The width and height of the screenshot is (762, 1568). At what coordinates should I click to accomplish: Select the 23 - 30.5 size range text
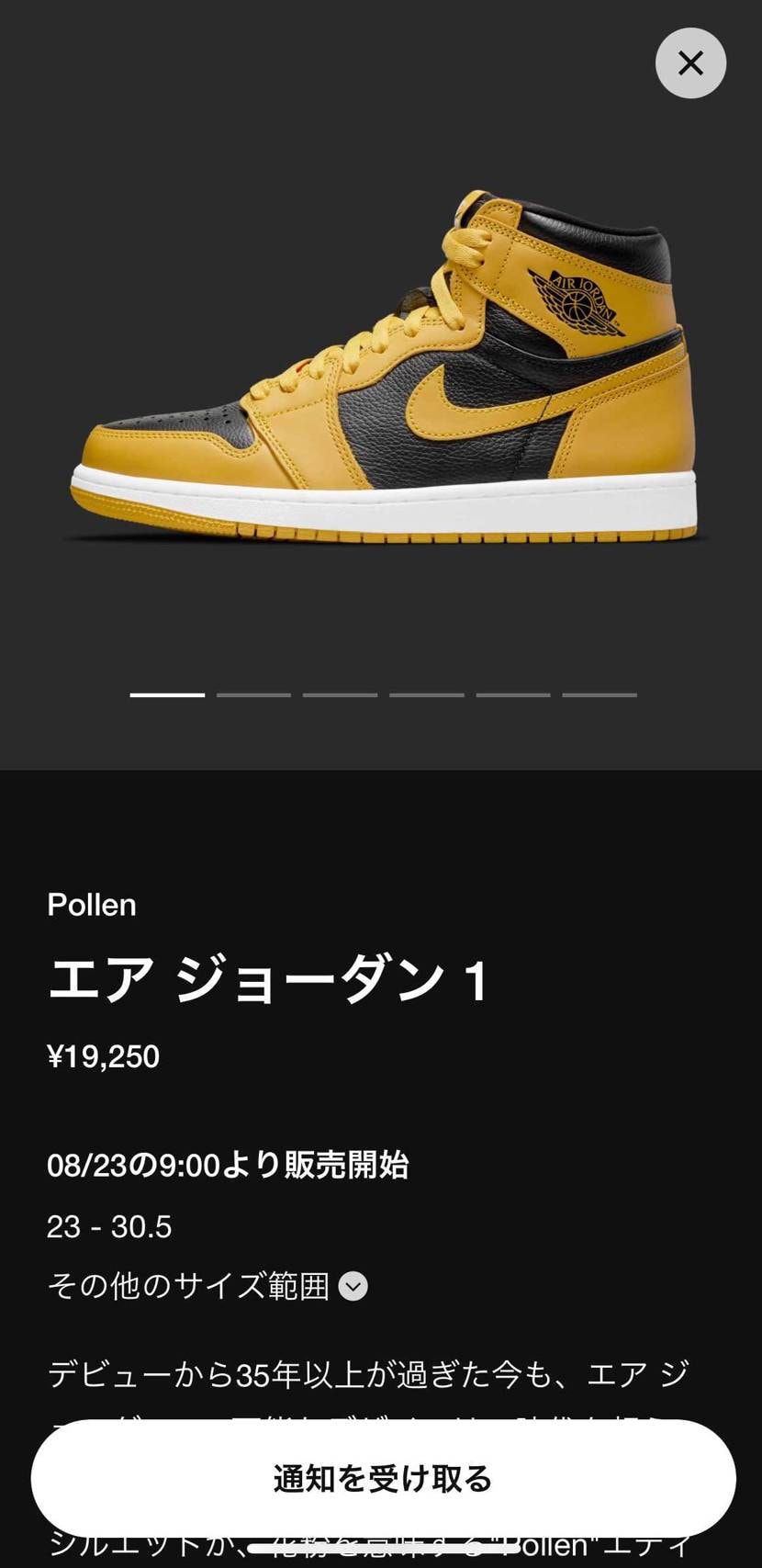(108, 1226)
